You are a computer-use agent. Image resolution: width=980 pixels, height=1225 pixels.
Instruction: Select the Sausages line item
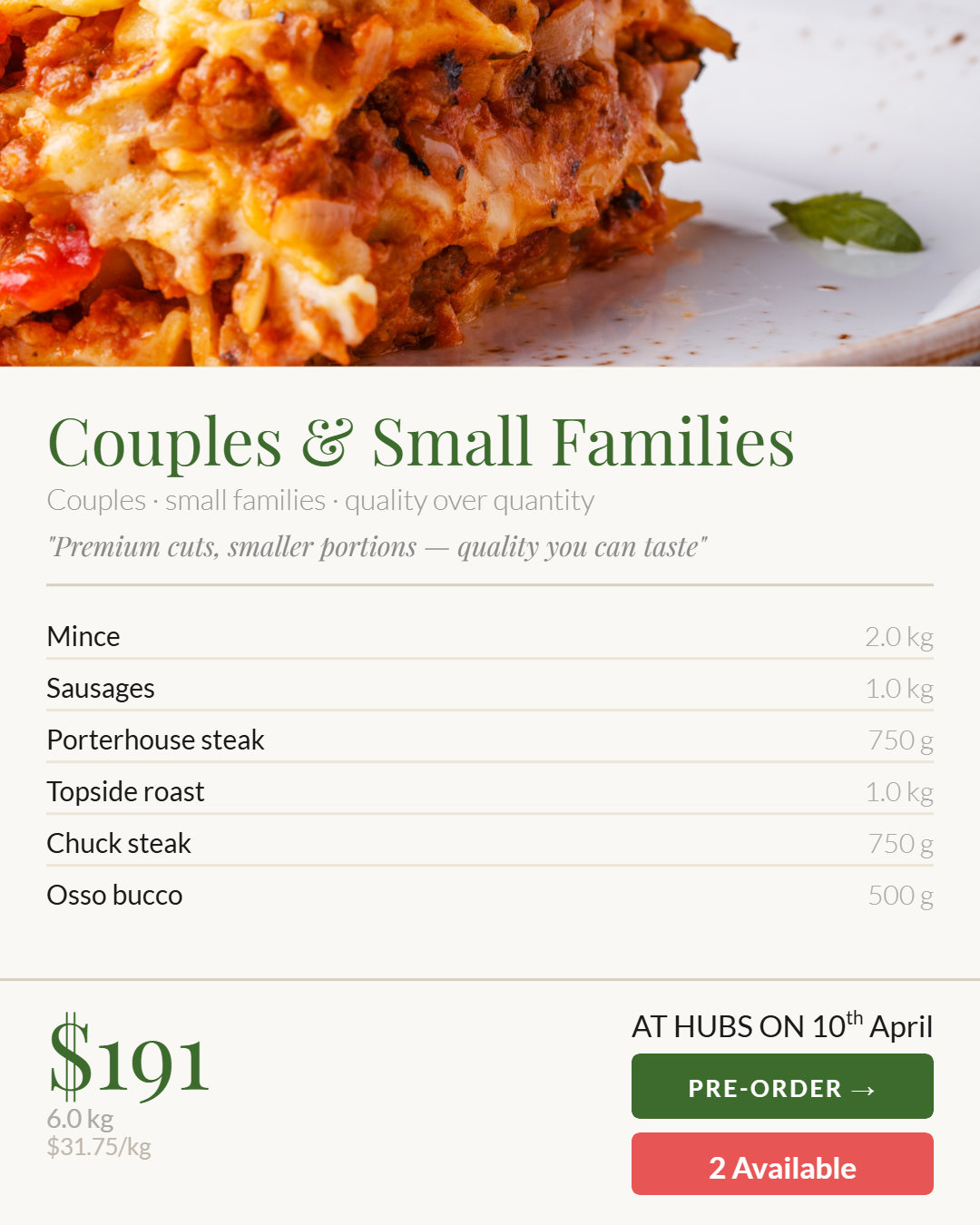point(101,688)
